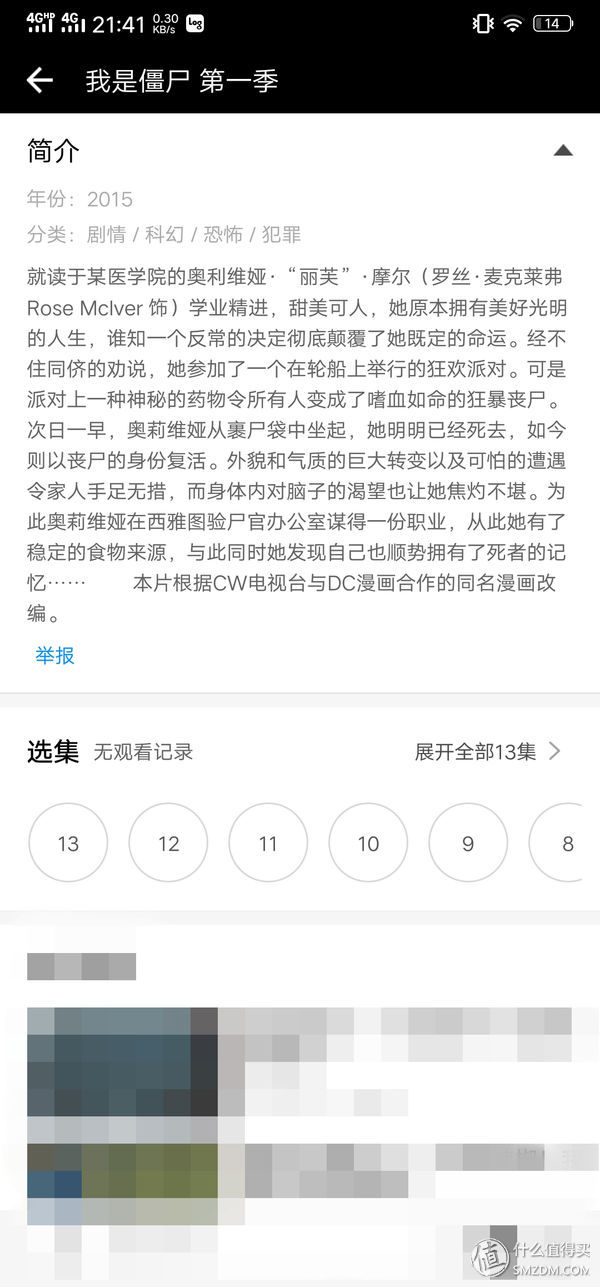This screenshot has height=1287, width=600.
Task: Choose episode 9
Action: (468, 843)
